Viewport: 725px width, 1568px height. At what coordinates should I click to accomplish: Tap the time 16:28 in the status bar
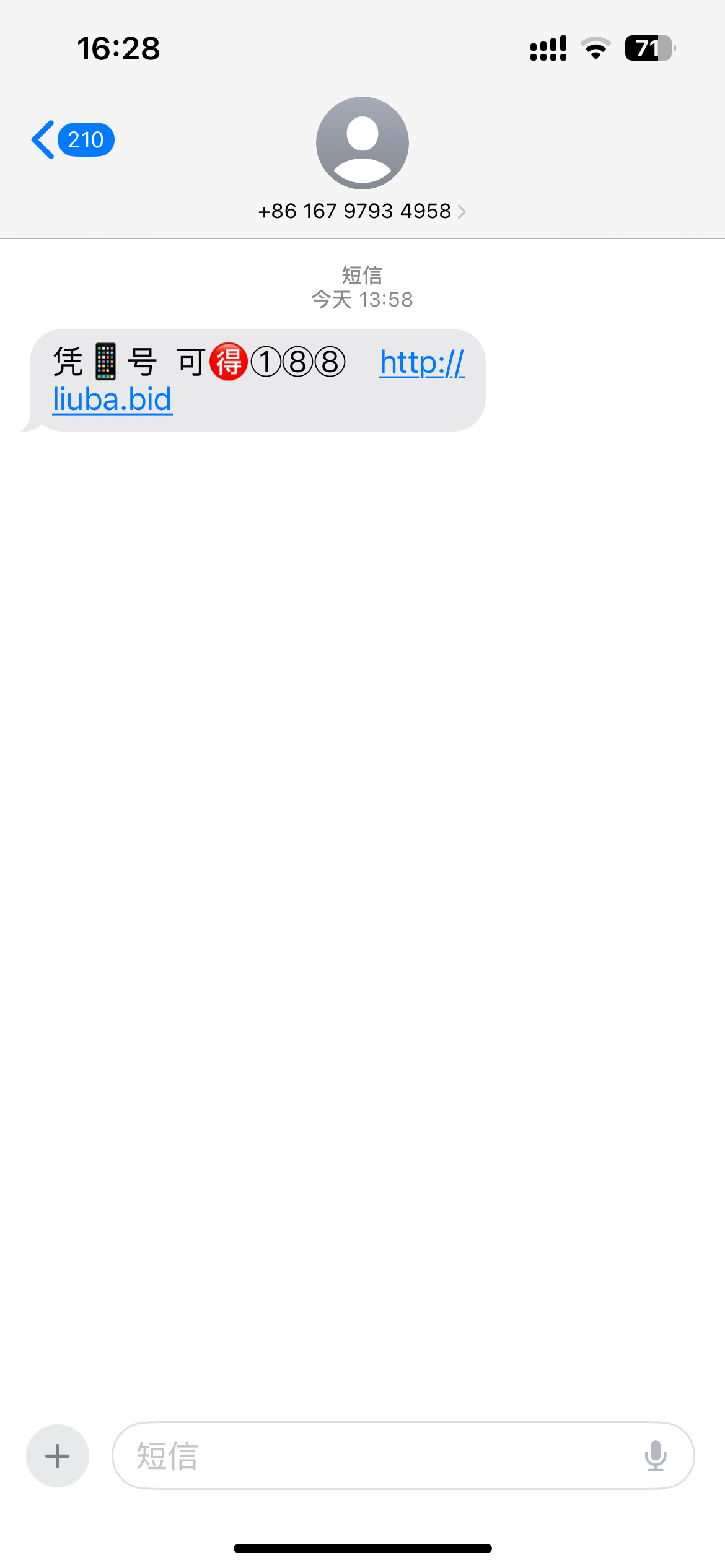tap(119, 49)
